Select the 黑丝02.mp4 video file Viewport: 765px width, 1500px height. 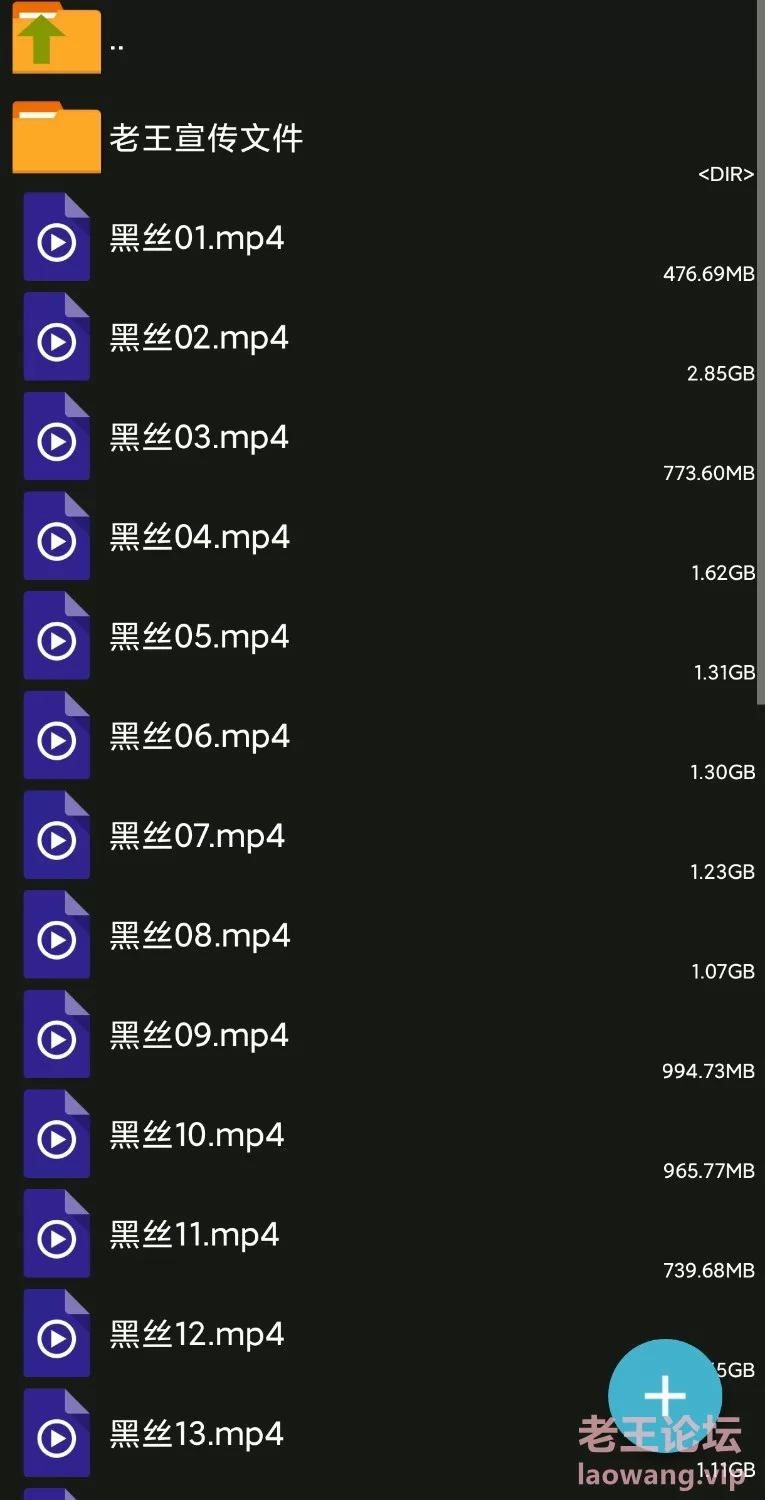pyautogui.click(x=382, y=338)
